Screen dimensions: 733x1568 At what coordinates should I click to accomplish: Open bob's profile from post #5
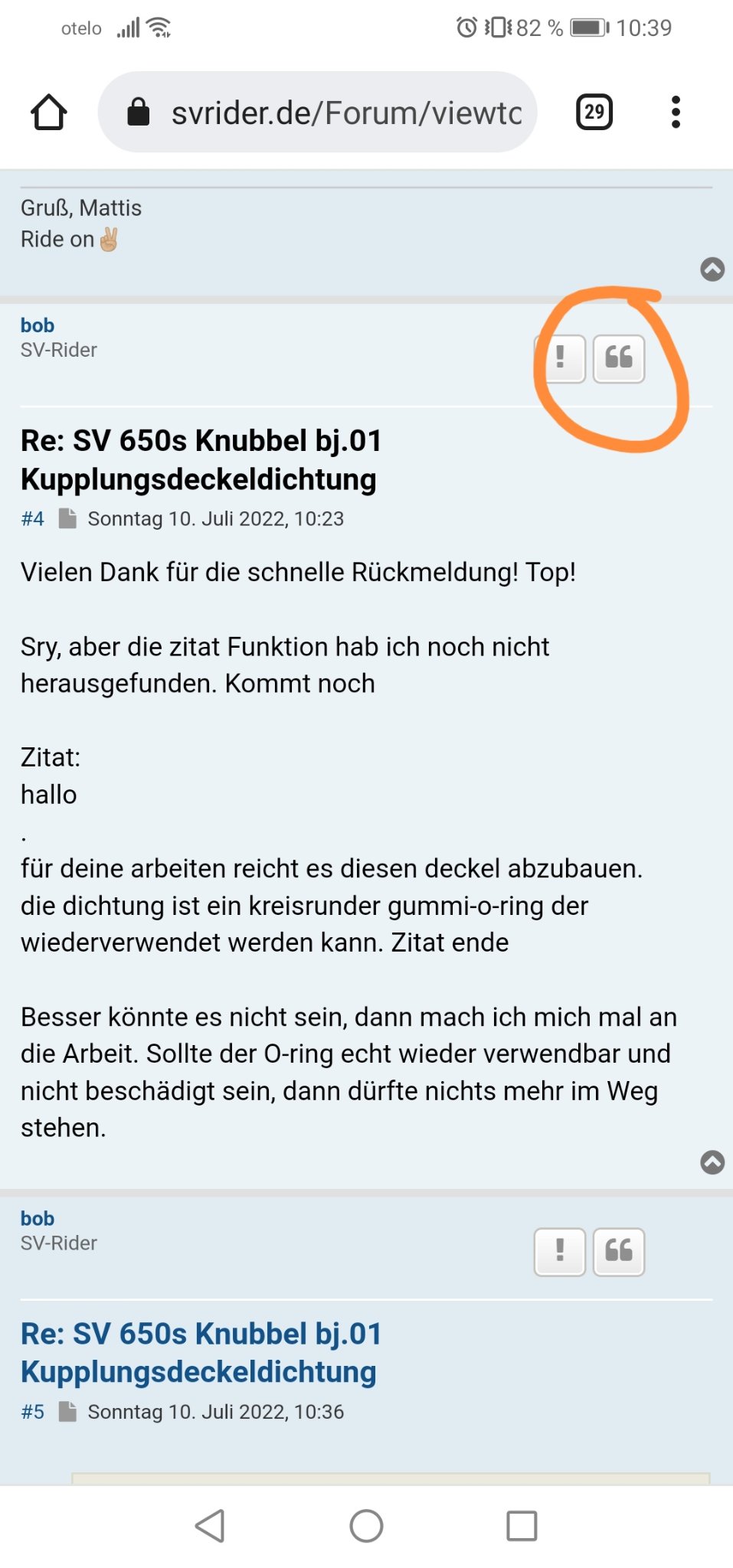pyautogui.click(x=37, y=1218)
